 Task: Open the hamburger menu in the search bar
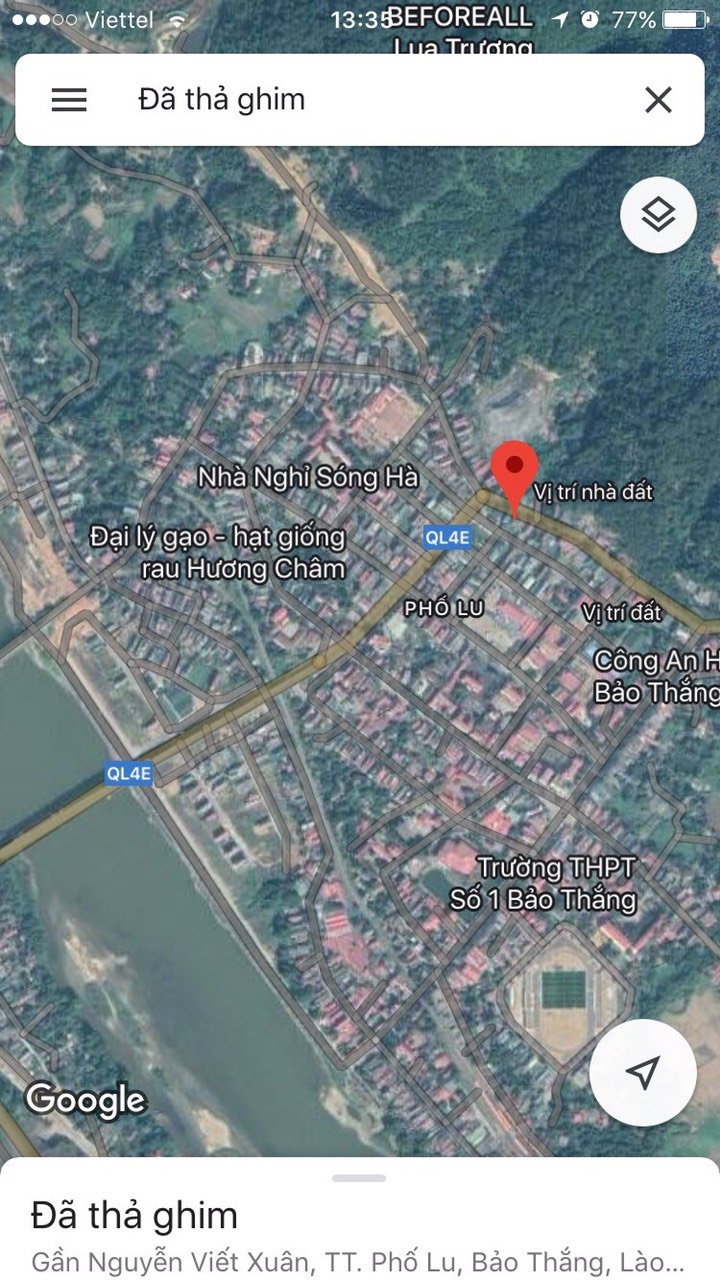click(69, 99)
